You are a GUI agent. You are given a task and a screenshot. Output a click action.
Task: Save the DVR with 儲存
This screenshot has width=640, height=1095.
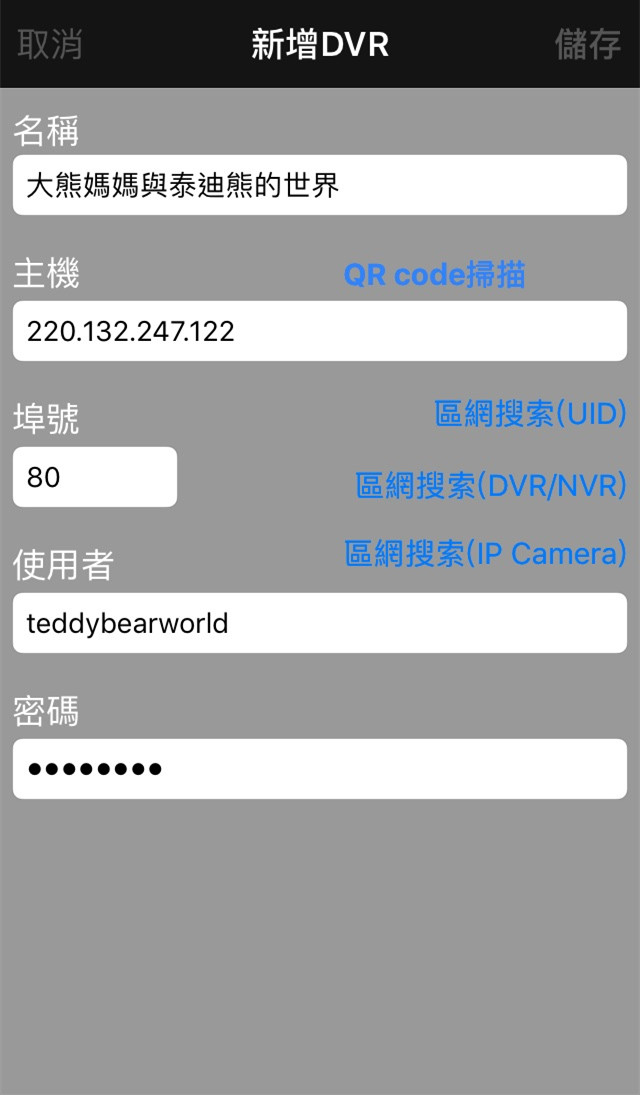[x=588, y=44]
